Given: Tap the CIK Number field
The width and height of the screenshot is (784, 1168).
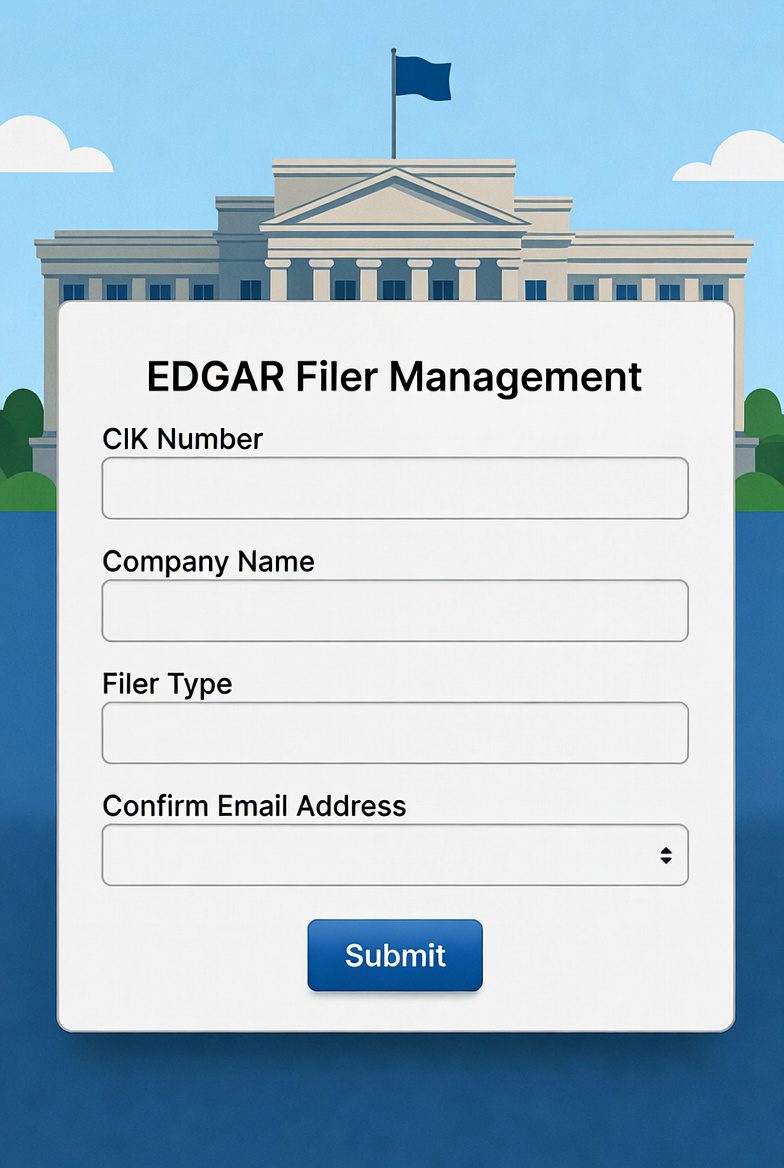Looking at the screenshot, I should click(x=395, y=488).
